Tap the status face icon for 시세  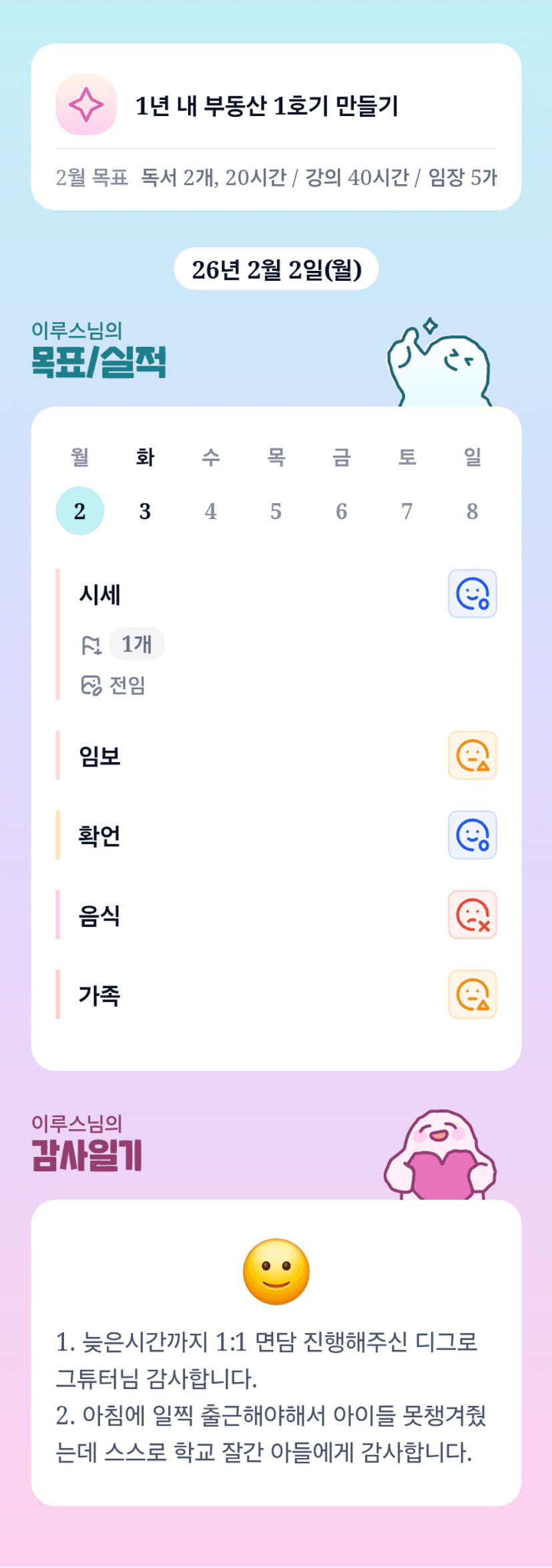(473, 594)
